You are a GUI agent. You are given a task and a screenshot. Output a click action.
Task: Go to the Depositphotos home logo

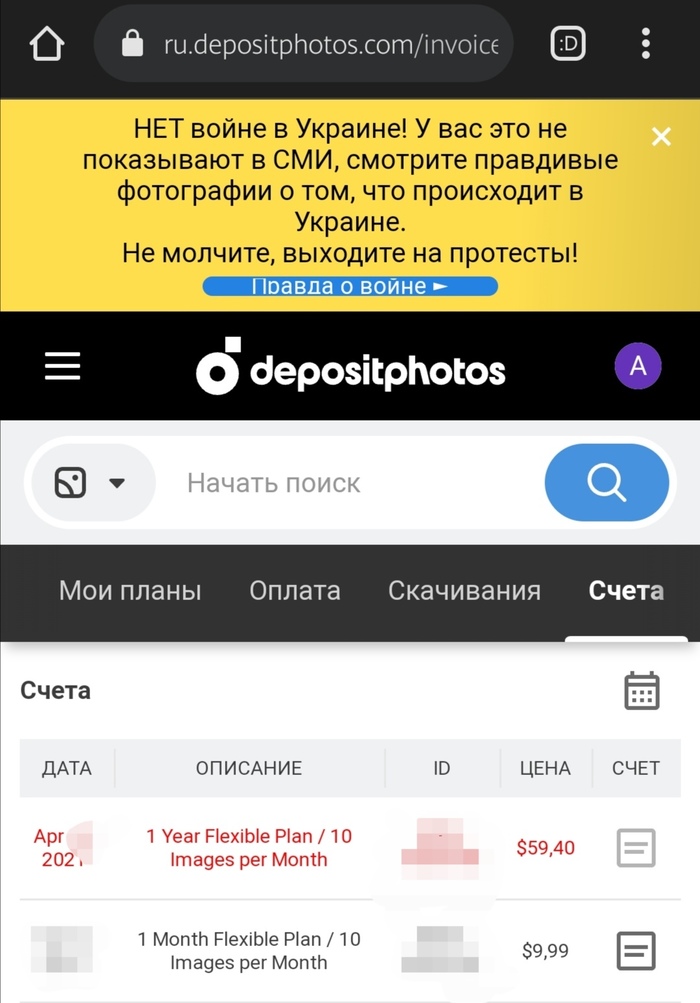[x=350, y=368]
